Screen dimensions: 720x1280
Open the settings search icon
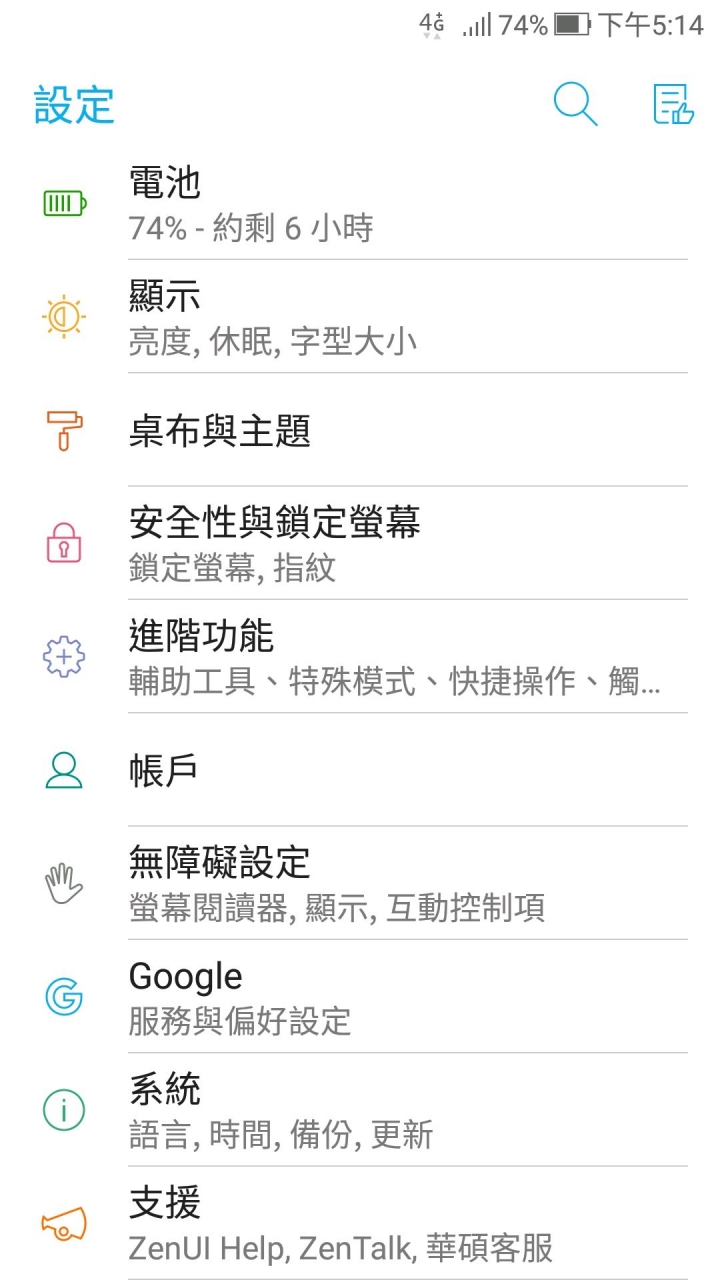point(575,104)
